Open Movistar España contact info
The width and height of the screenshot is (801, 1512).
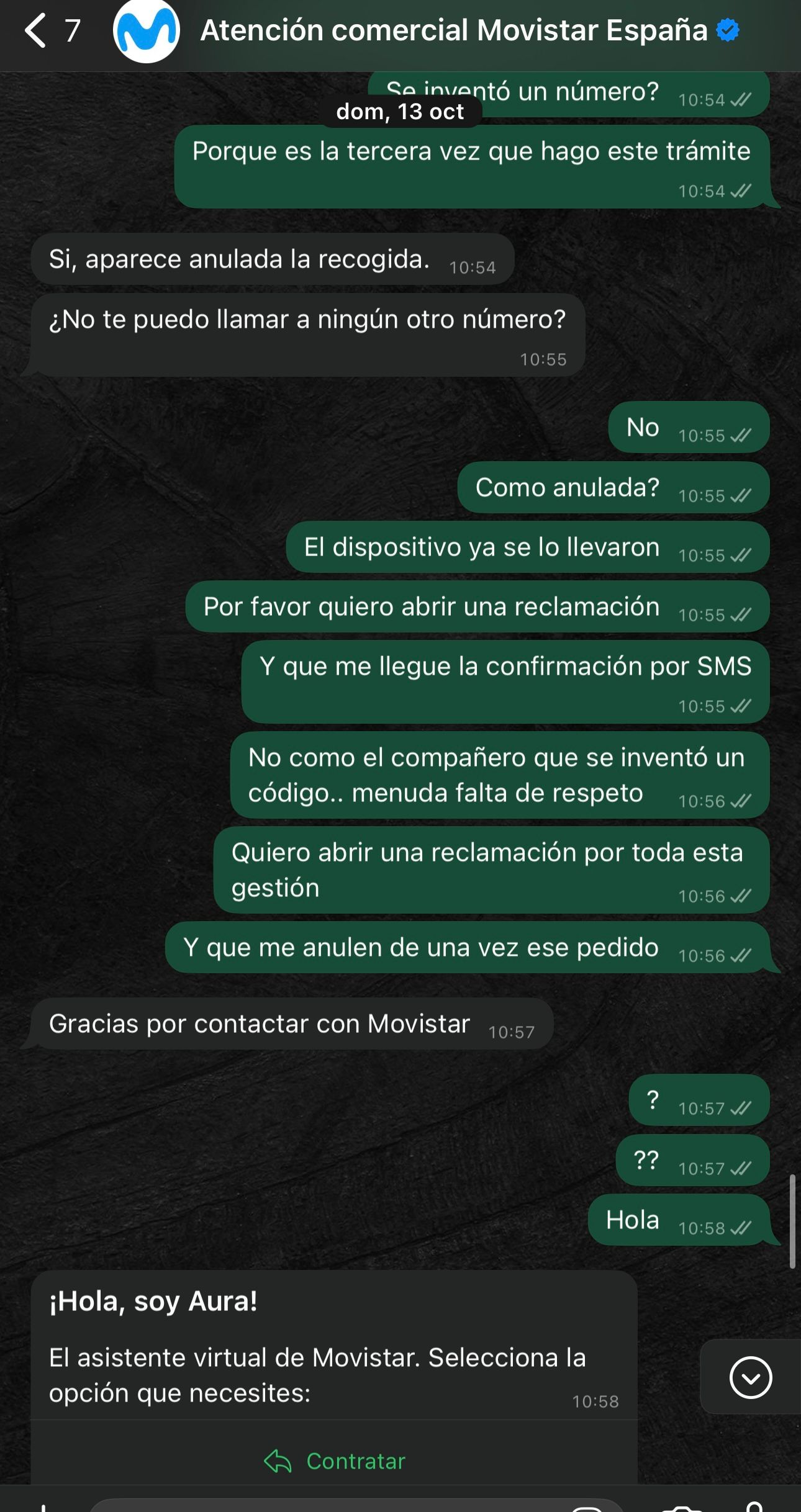(453, 31)
